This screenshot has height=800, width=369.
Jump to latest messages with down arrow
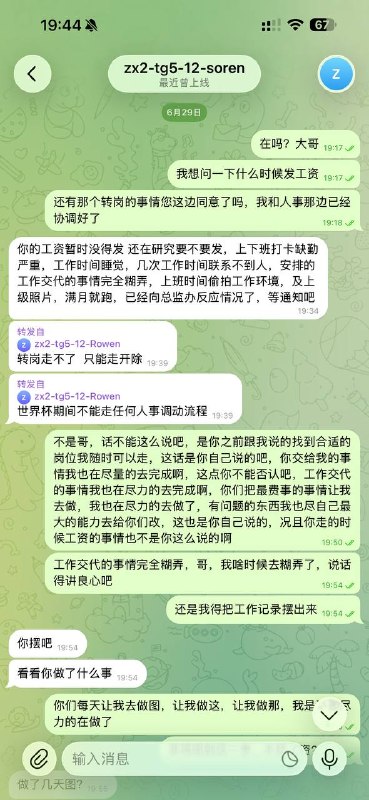point(330,715)
